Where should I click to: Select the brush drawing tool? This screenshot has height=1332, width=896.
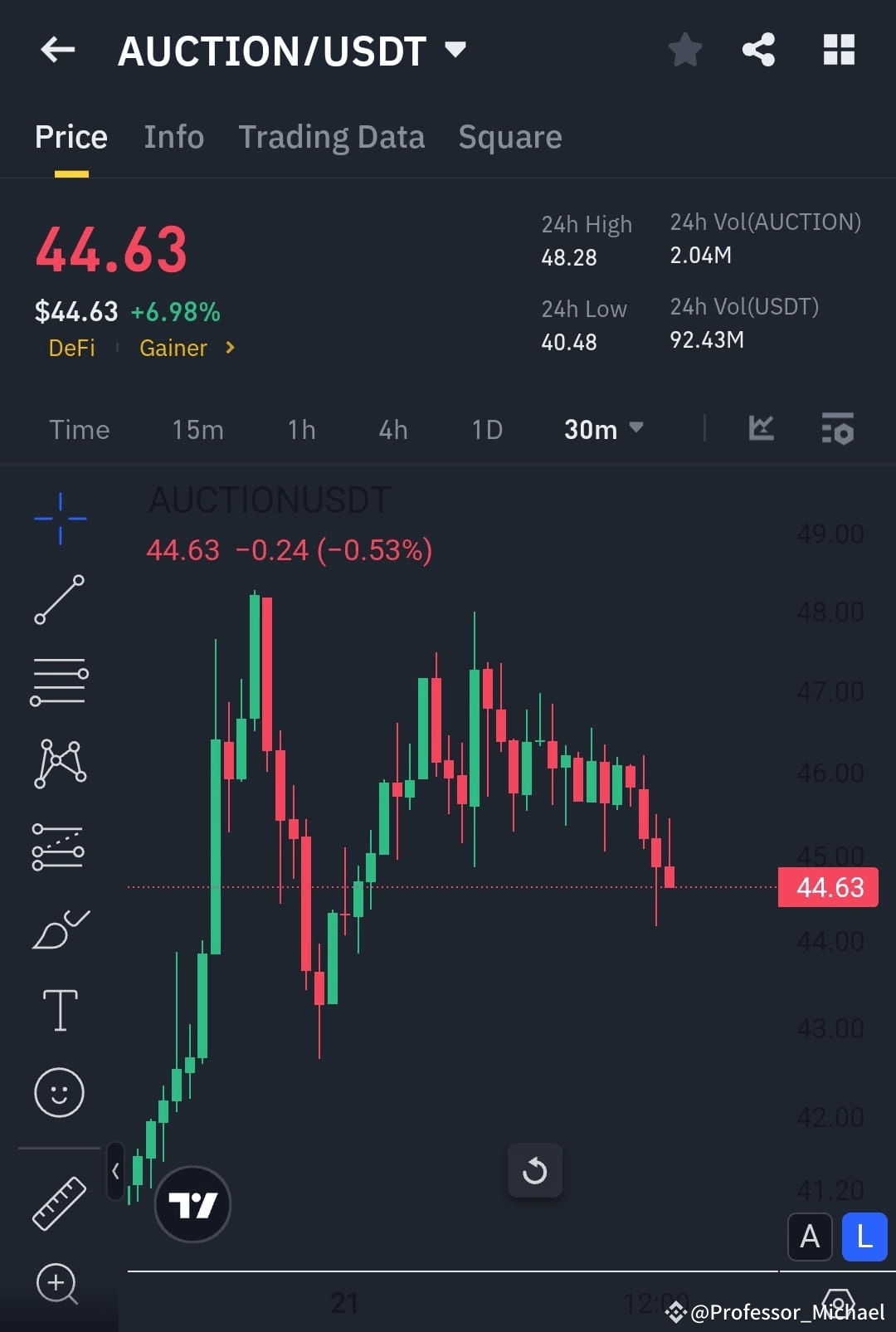click(x=59, y=929)
